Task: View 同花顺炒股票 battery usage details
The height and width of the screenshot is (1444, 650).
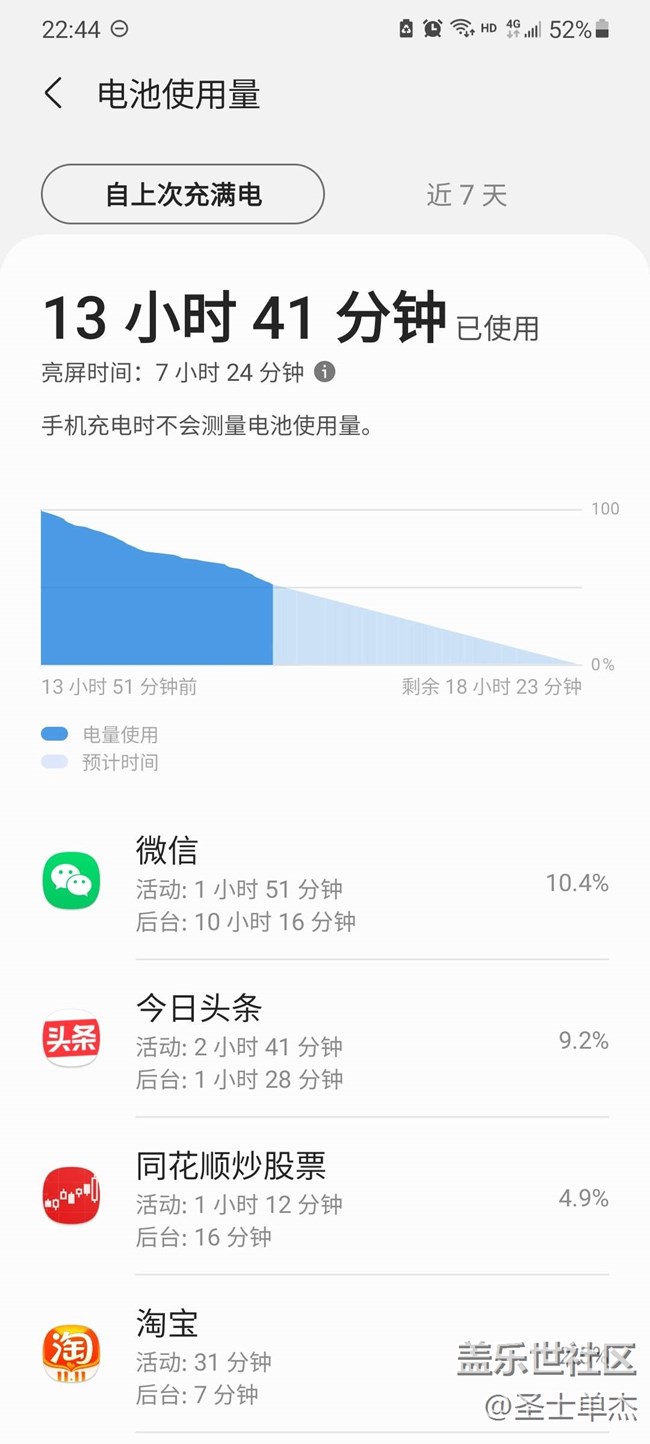Action: click(x=325, y=1198)
